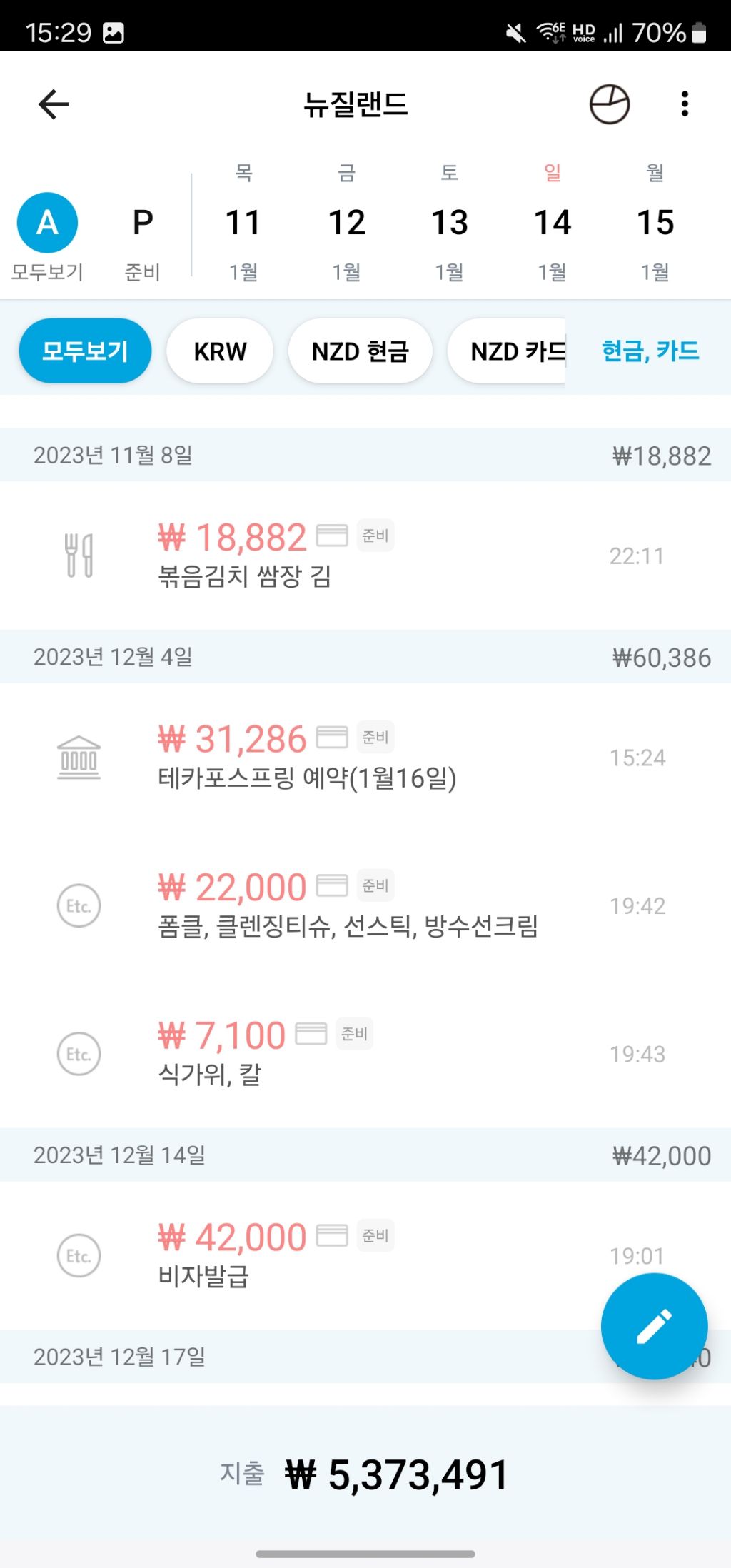
Task: Switch to Thursday January 11
Action: 243,223
